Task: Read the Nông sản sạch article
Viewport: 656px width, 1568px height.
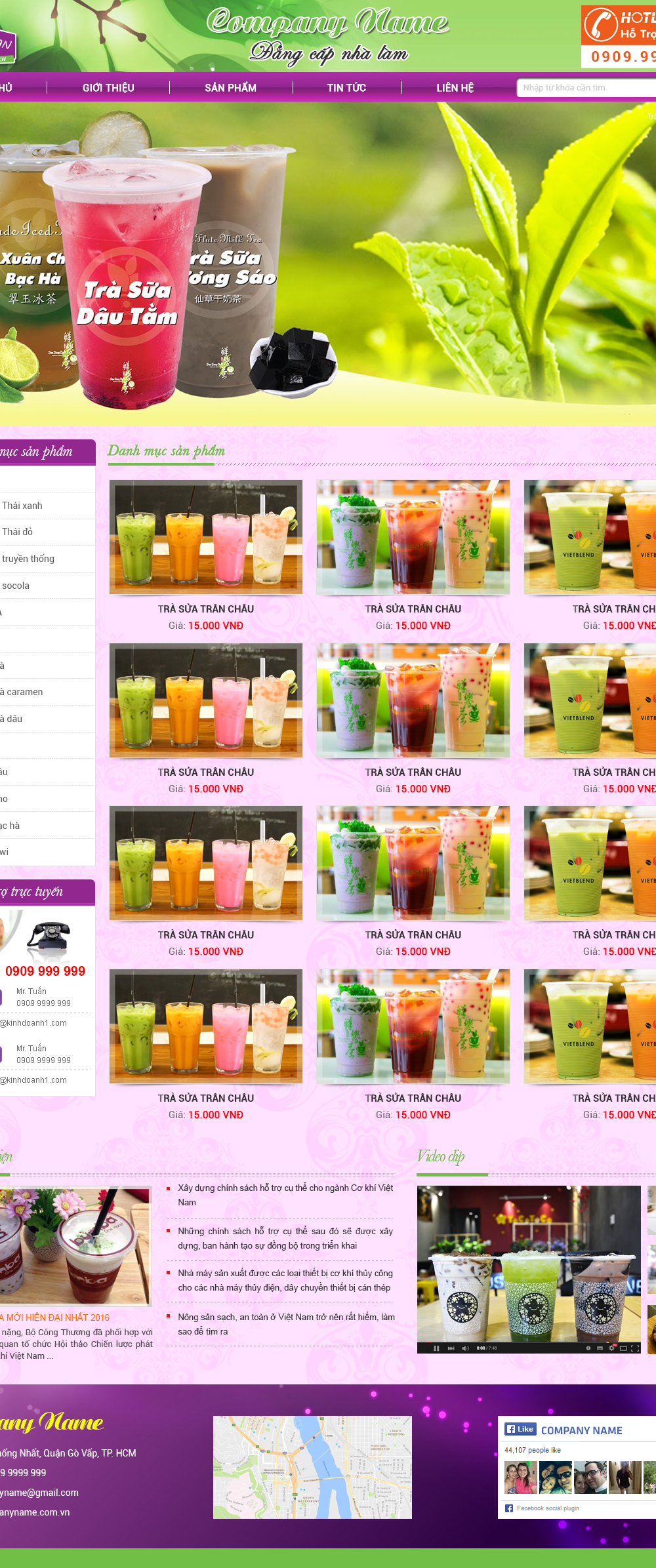Action: point(285,1324)
